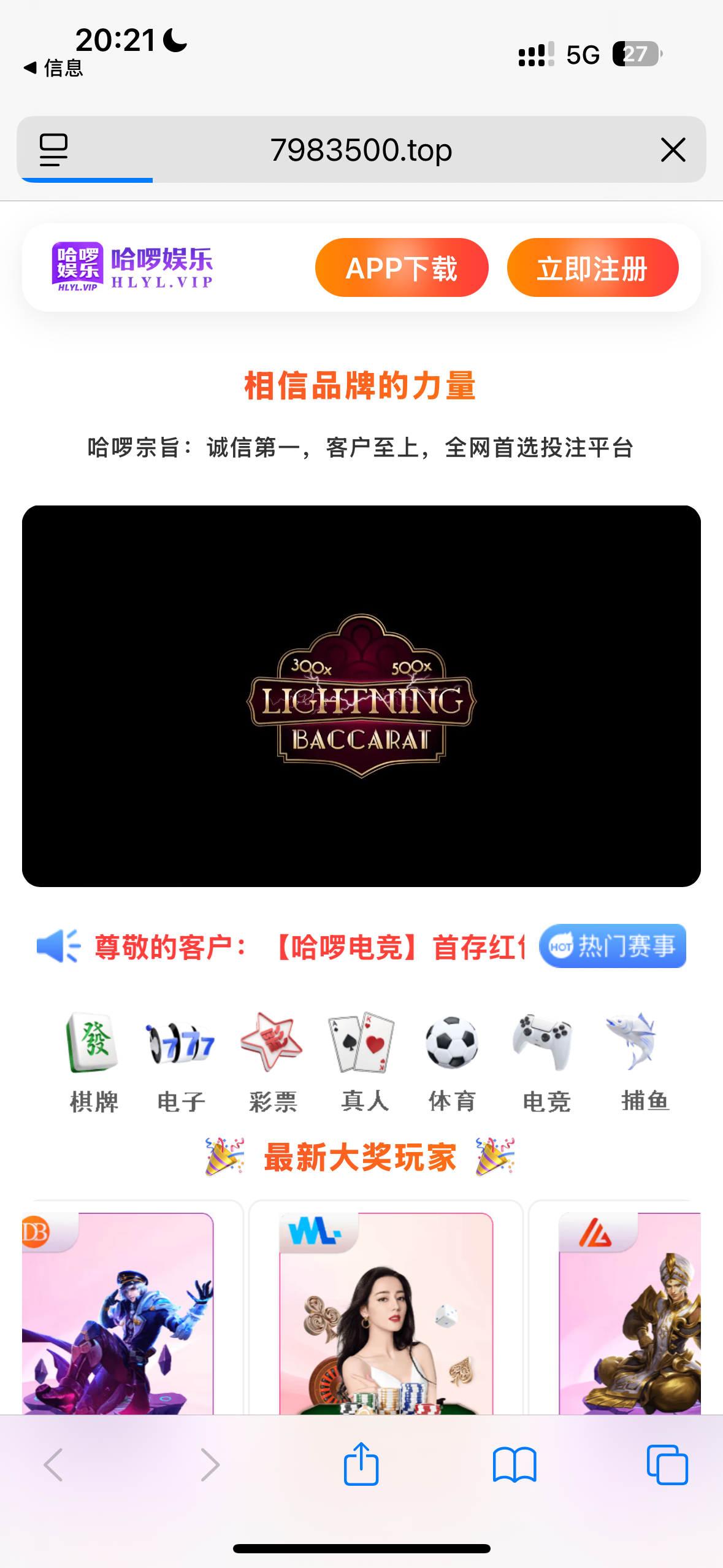Tap the 立即注册 button
This screenshot has width=723, height=1568.
point(592,268)
